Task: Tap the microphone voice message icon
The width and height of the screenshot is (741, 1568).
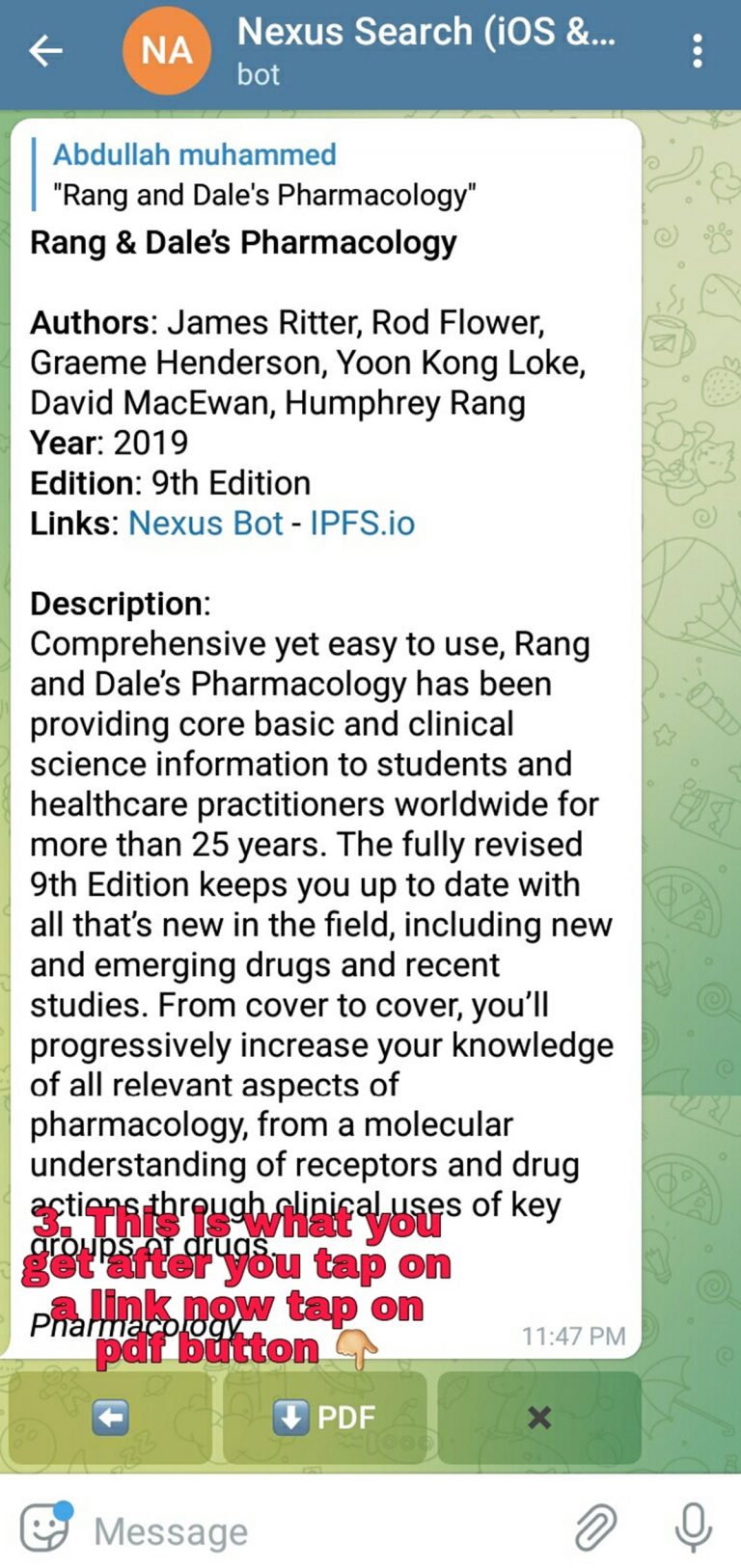Action: 693,1528
